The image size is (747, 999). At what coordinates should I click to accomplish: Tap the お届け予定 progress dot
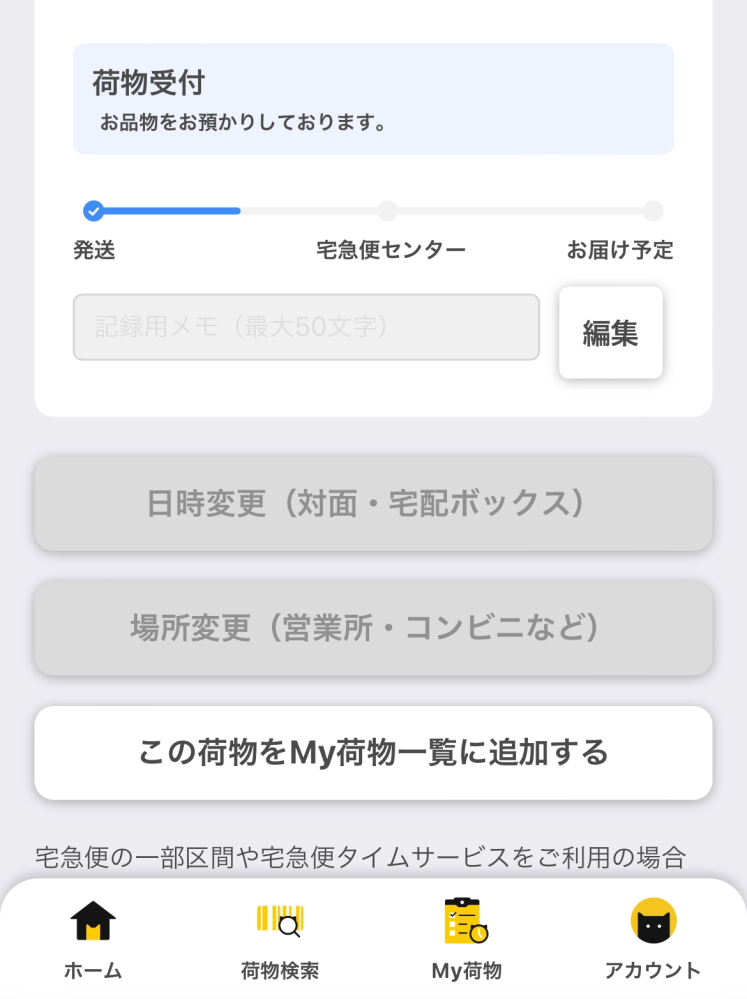pos(655,211)
